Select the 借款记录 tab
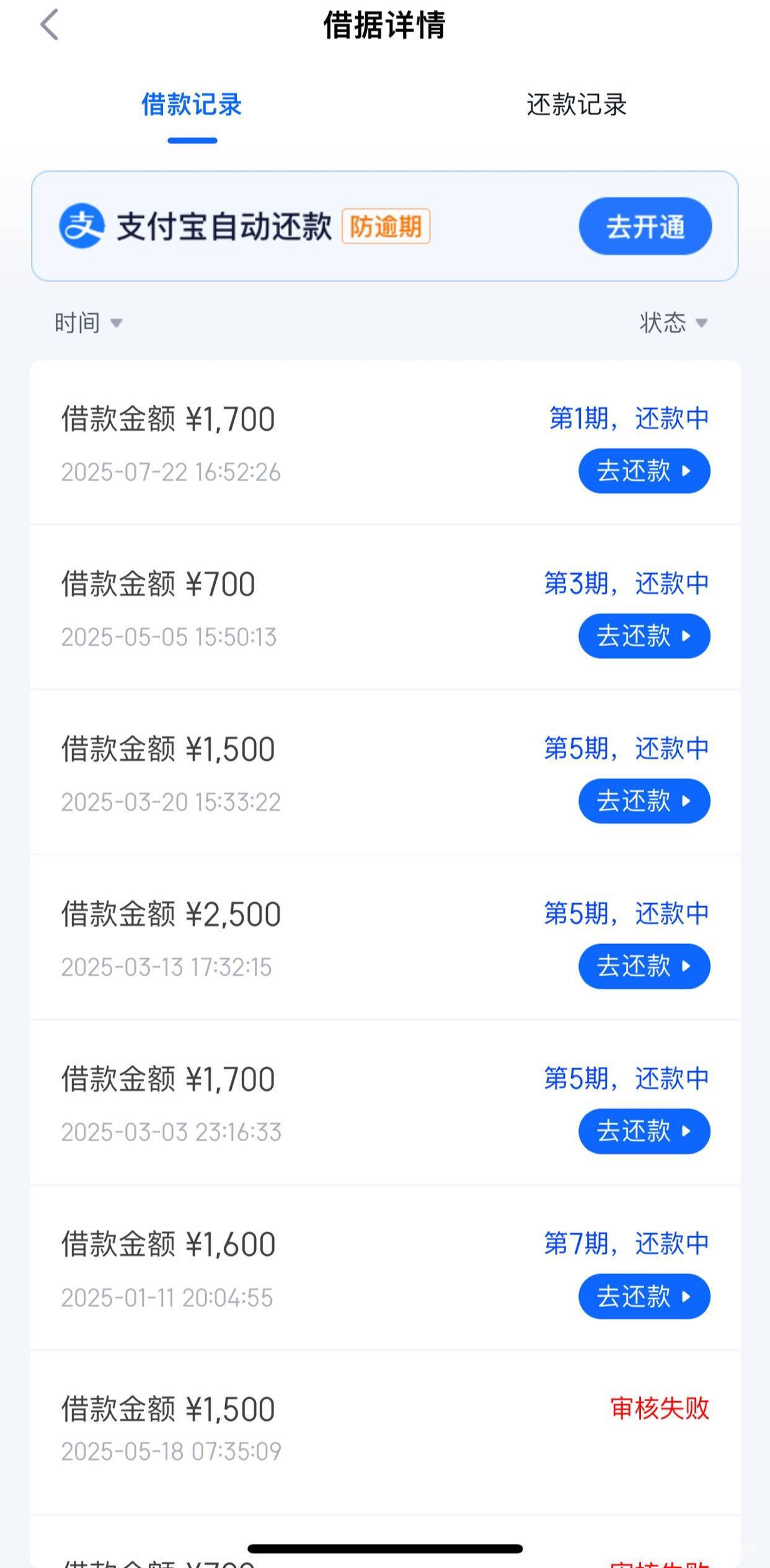The image size is (770, 1568). click(x=192, y=105)
